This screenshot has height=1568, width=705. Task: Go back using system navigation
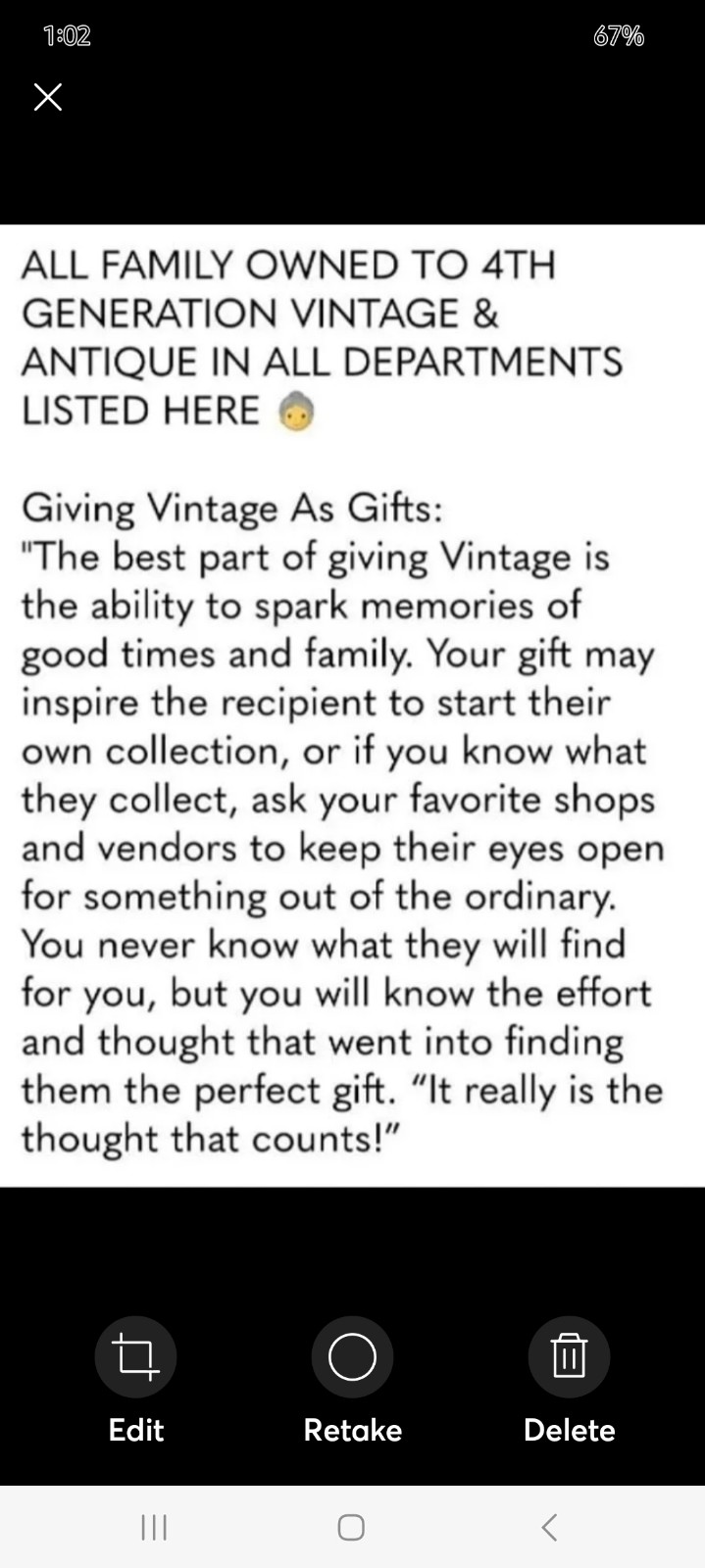pyautogui.click(x=550, y=1527)
